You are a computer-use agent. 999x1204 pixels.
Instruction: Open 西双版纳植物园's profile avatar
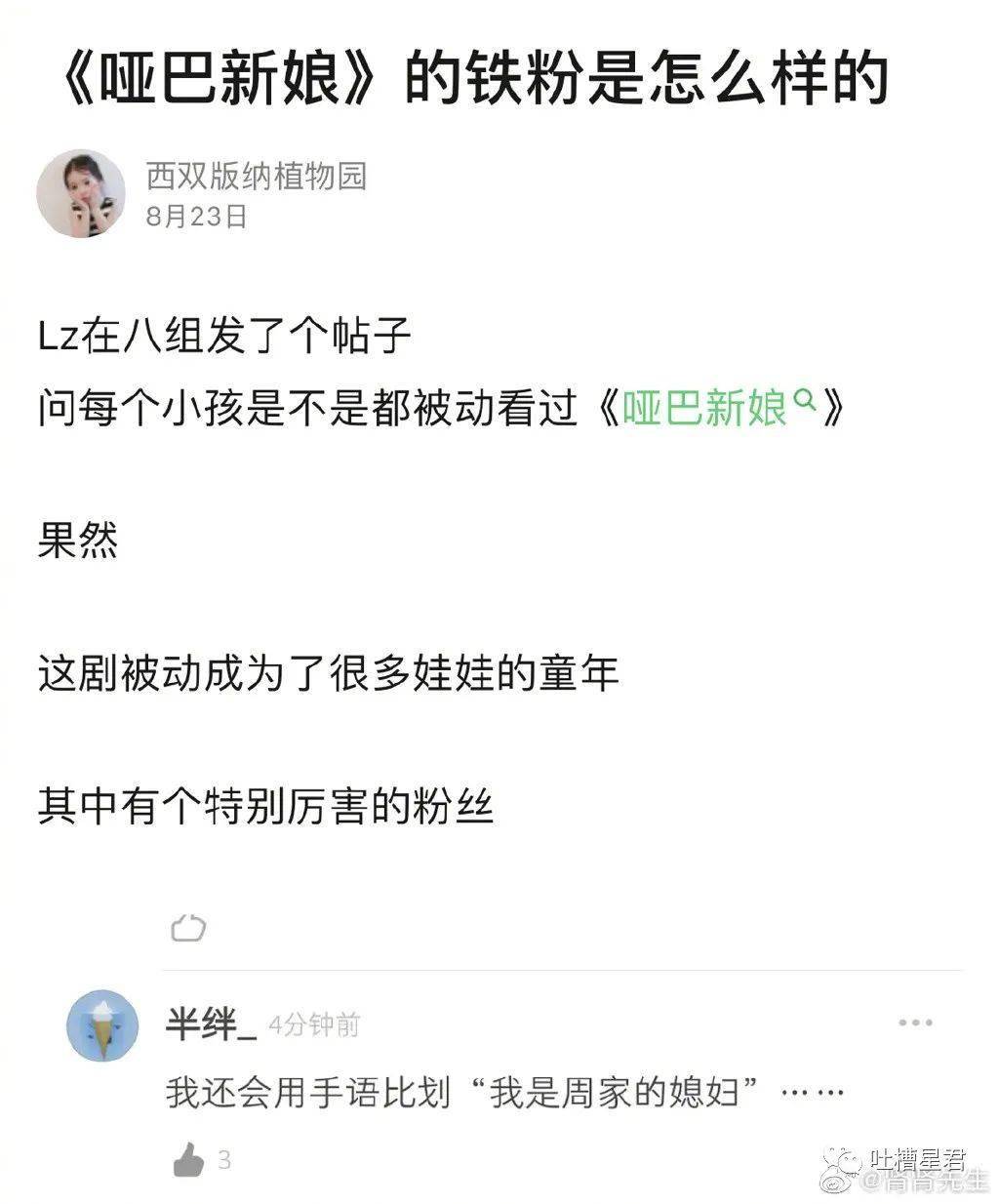point(81,193)
